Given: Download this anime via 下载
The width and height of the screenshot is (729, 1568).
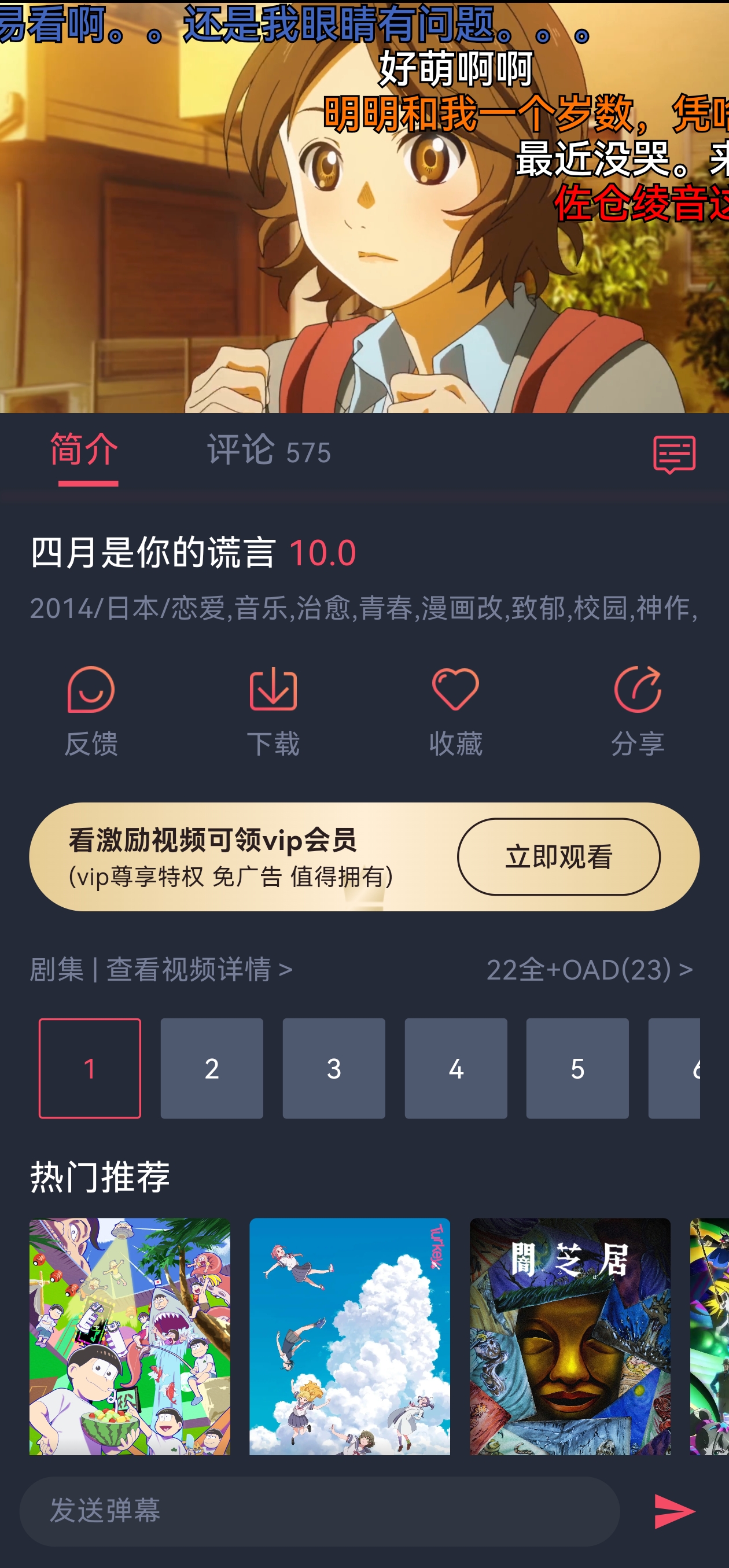Looking at the screenshot, I should pos(273,711).
